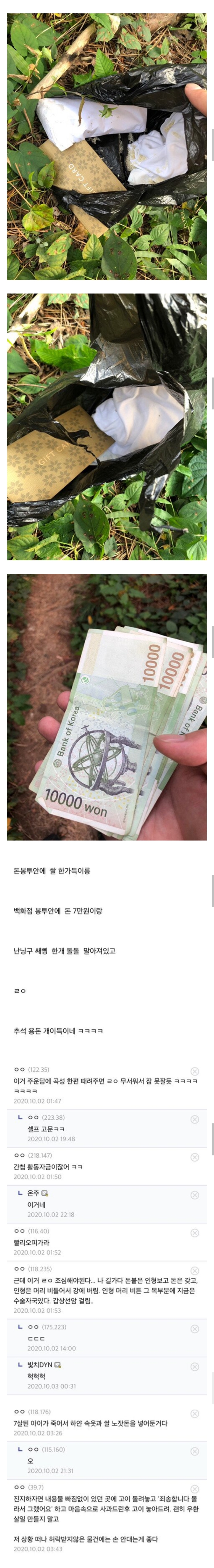The height and width of the screenshot is (1568, 214).
Task: Delete the comment by ㅇㅇ (122.35)
Action: pos(194,1071)
